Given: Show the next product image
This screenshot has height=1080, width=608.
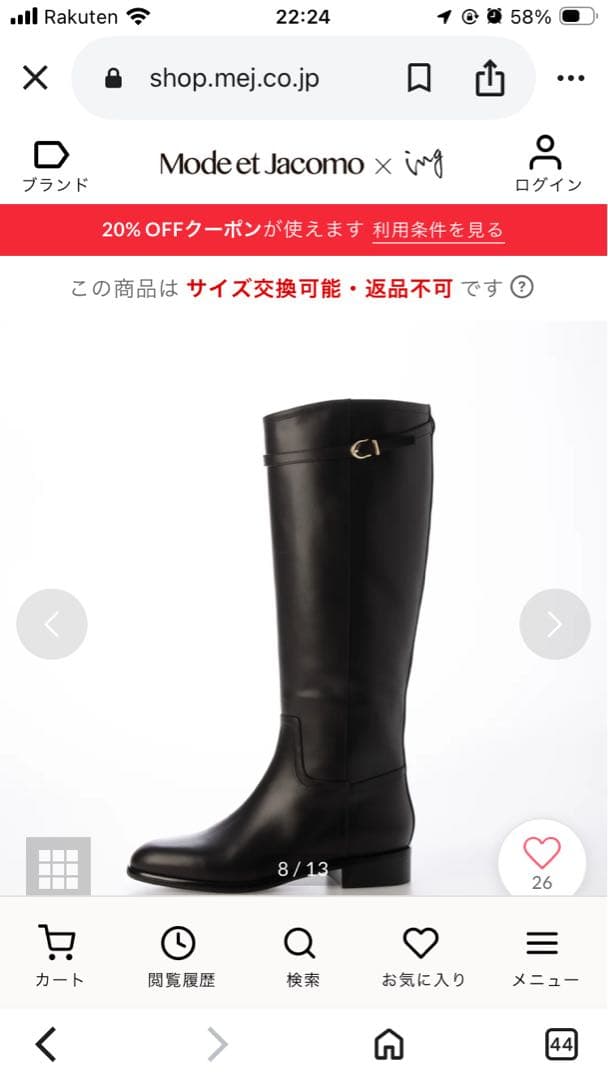Looking at the screenshot, I should click(x=555, y=624).
